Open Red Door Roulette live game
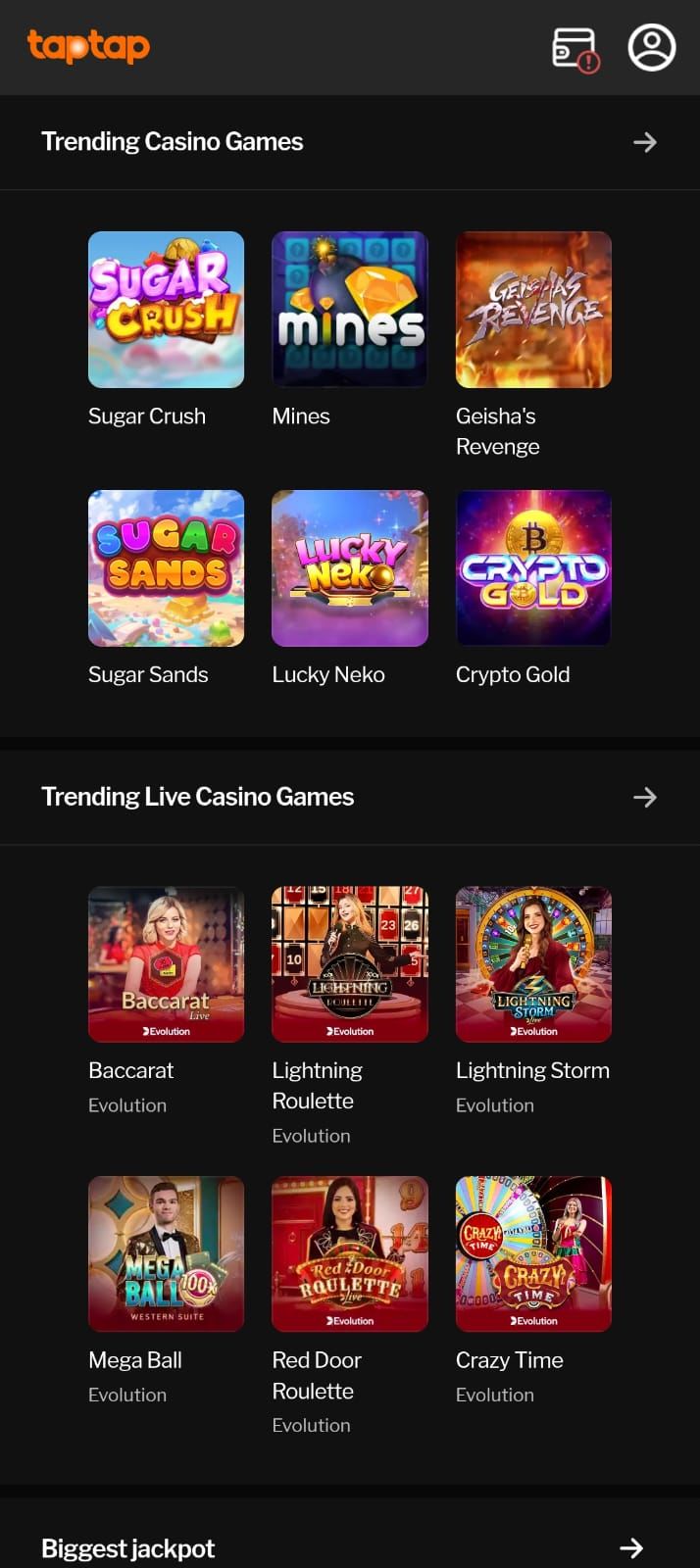 click(x=349, y=1253)
